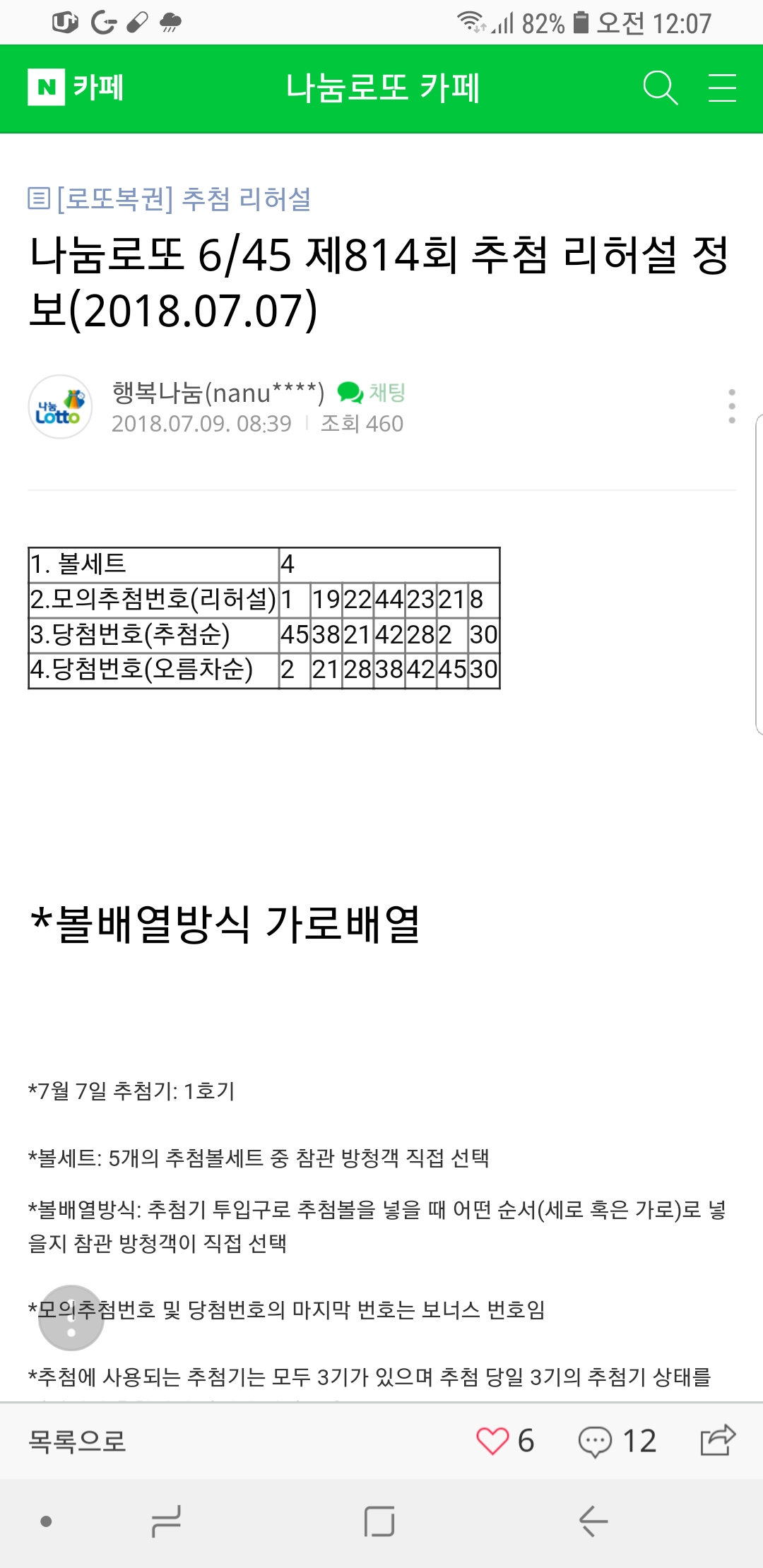This screenshot has width=763, height=1568.
Task: Return to list via 목록으로
Action: [77, 1442]
